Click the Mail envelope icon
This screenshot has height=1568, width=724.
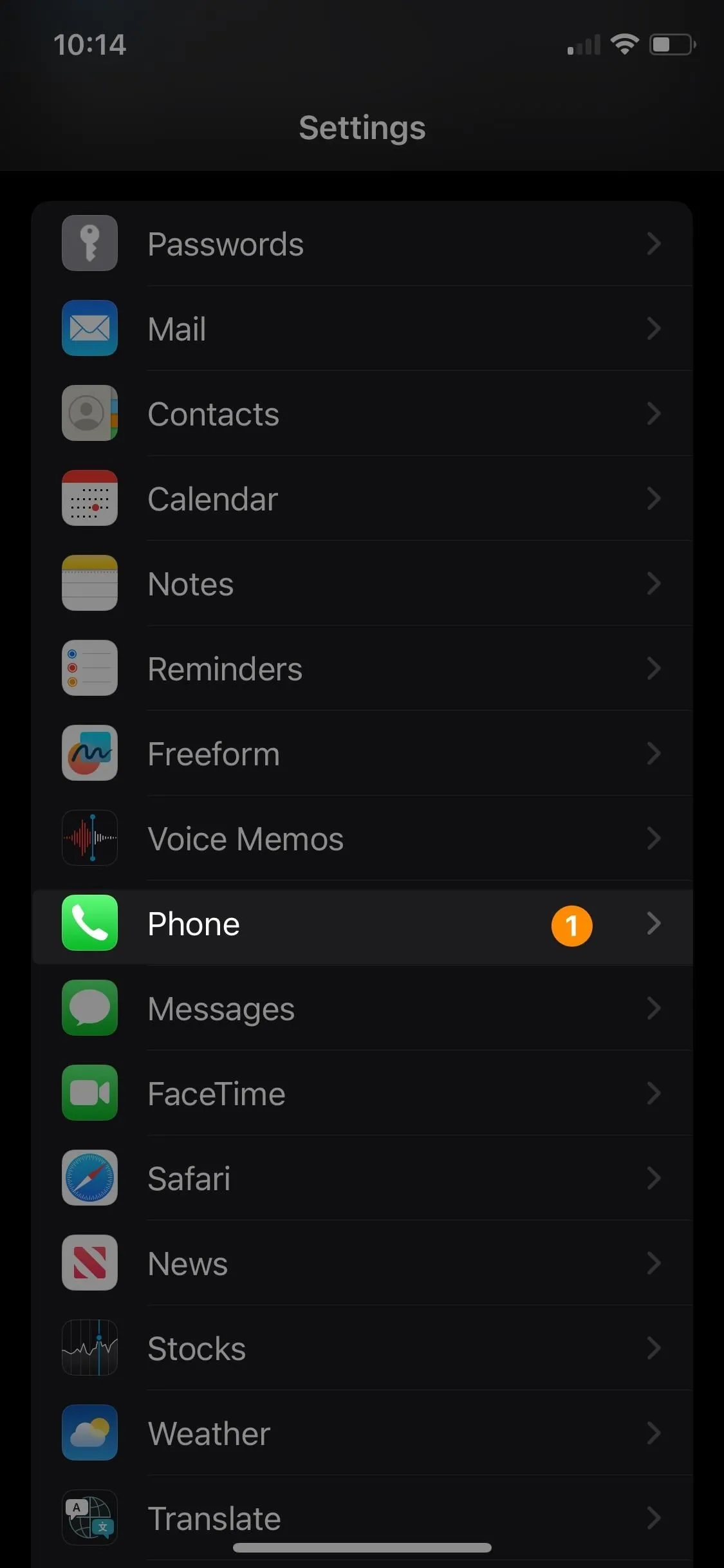[89, 328]
